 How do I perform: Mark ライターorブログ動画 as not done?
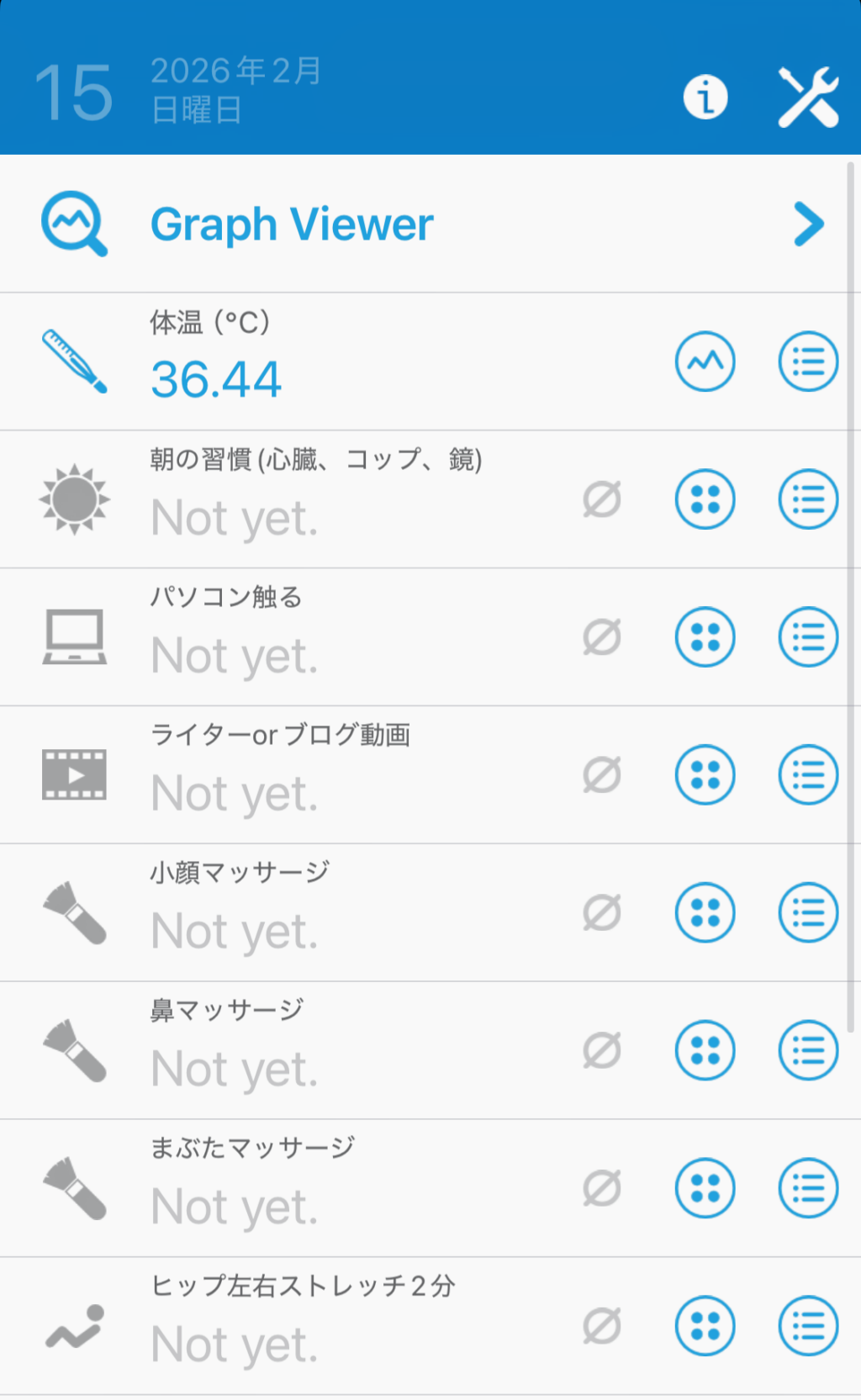pyautogui.click(x=602, y=774)
